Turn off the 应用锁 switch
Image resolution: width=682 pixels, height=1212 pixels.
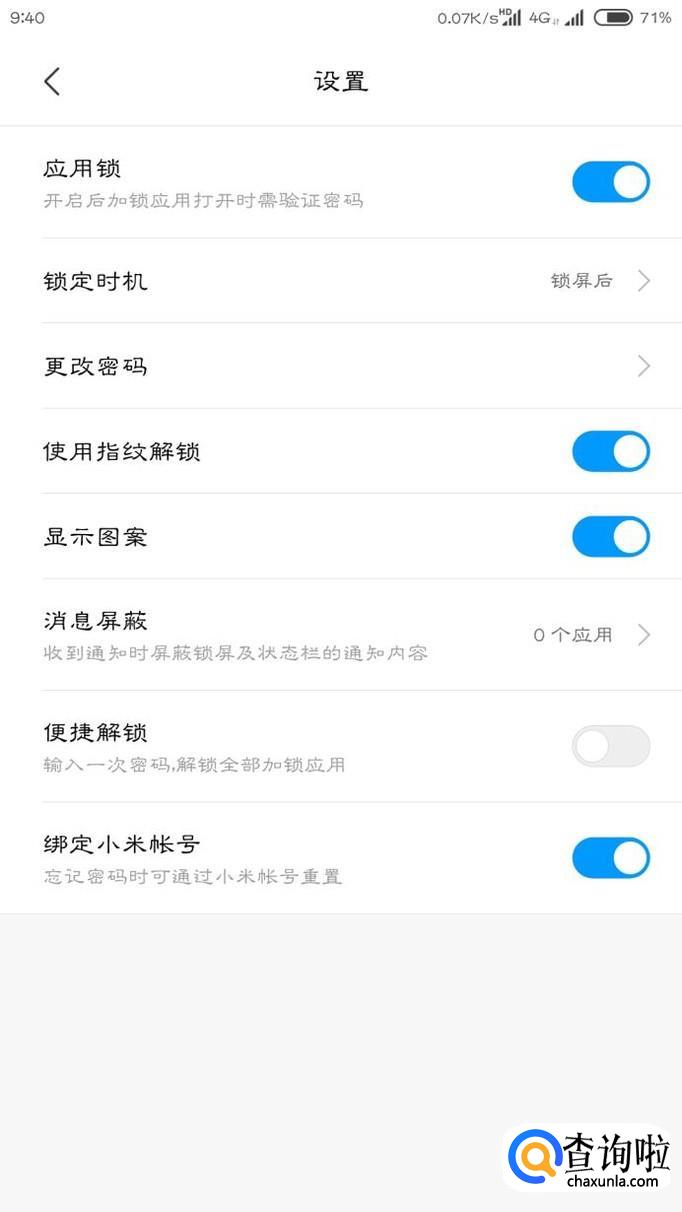(610, 182)
